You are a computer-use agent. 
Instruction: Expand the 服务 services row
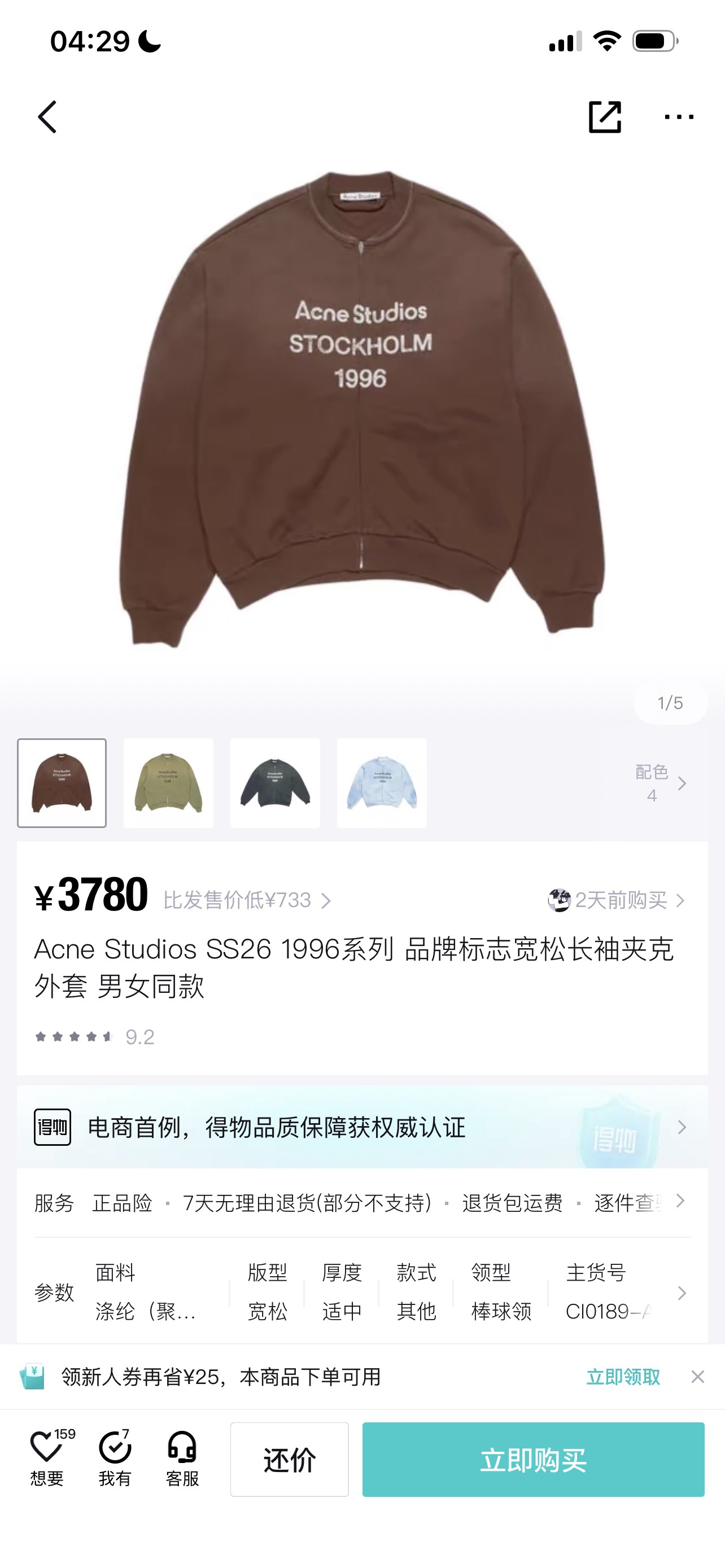click(362, 1203)
